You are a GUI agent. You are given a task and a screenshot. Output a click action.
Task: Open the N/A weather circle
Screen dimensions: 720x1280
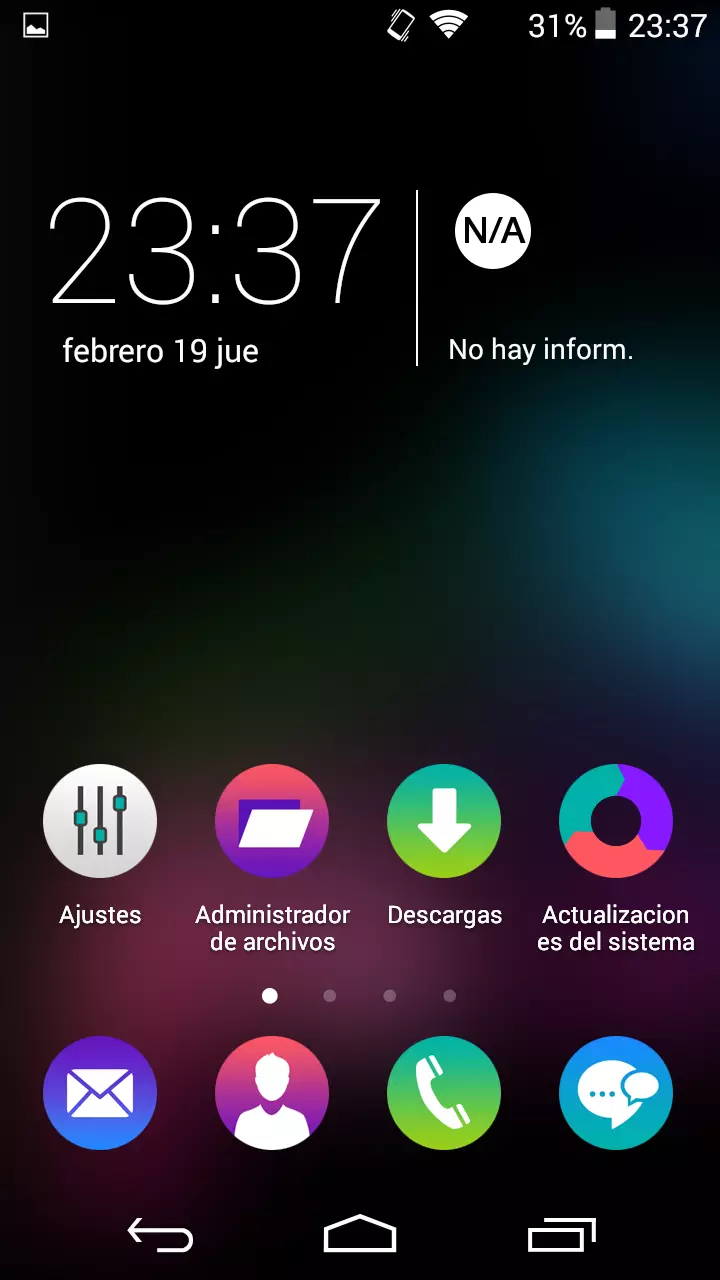click(492, 231)
